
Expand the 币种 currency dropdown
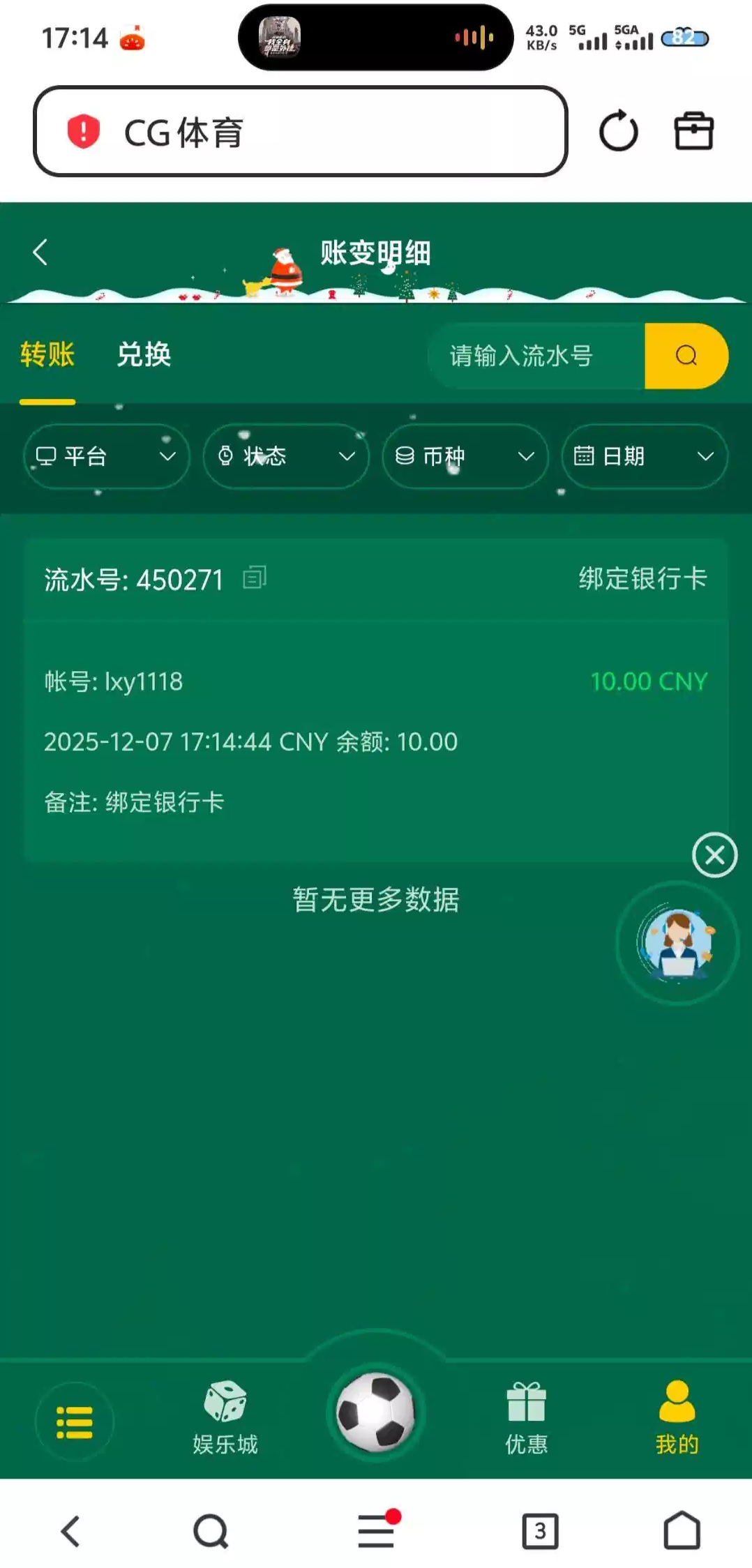pyautogui.click(x=465, y=456)
